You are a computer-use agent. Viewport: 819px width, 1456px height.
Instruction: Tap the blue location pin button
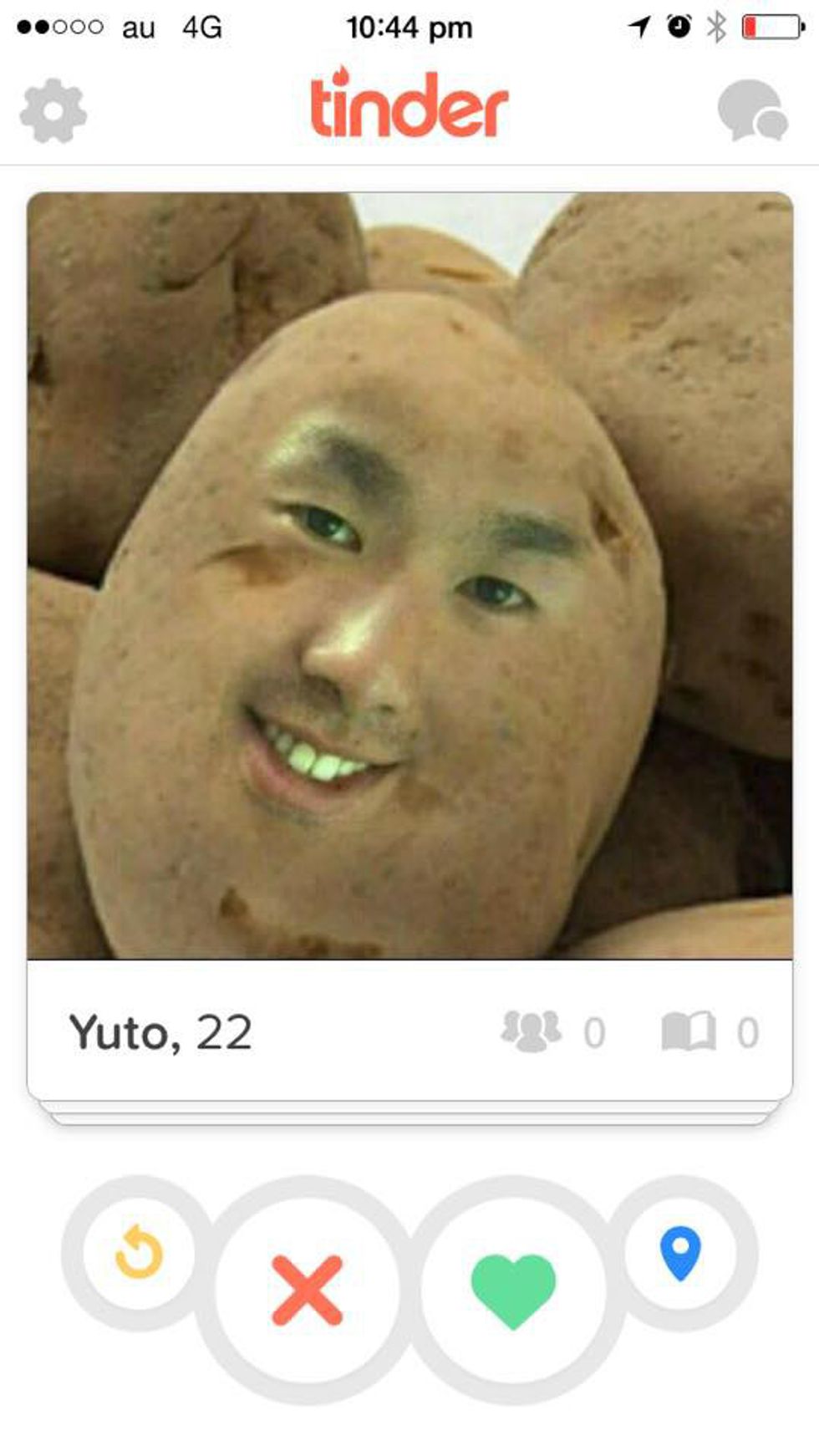(680, 1252)
